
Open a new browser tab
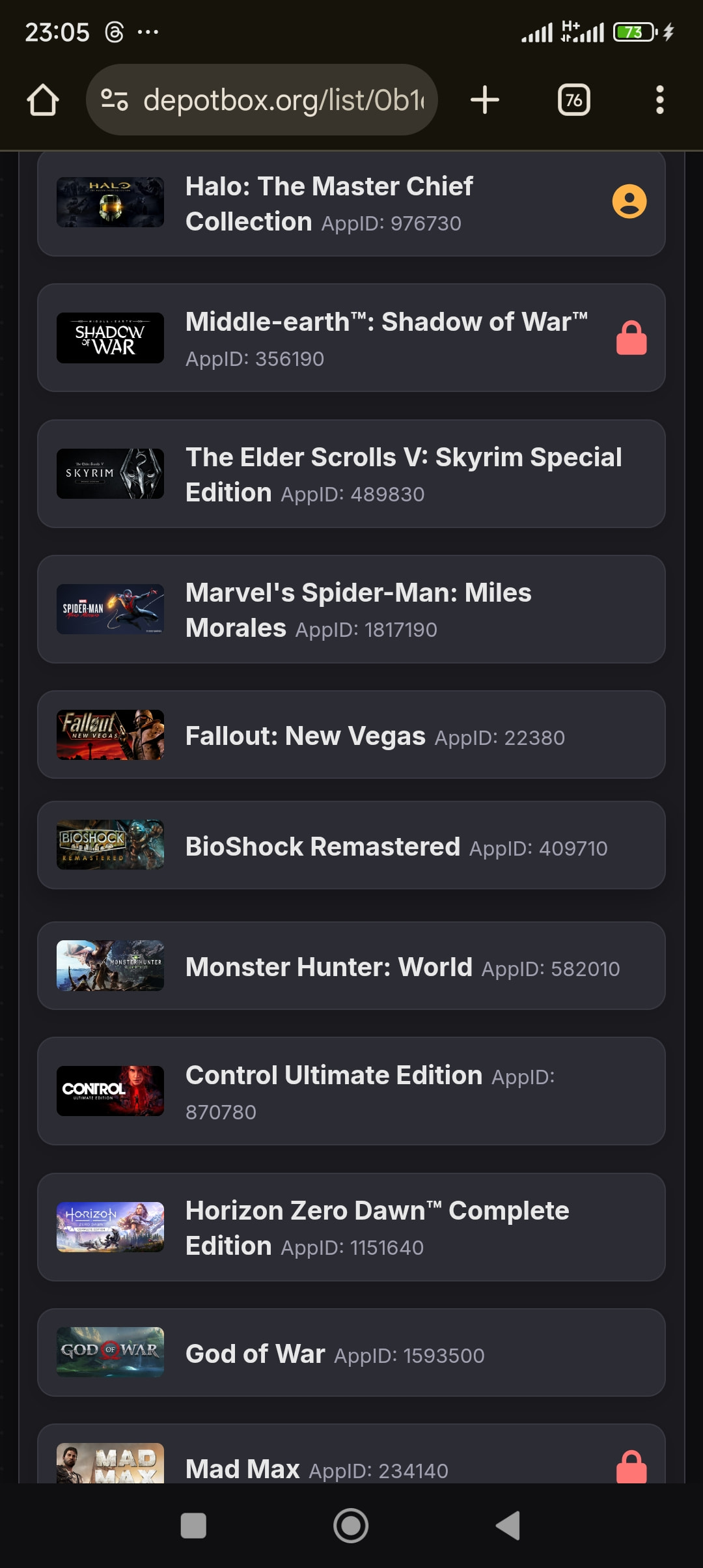[485, 100]
